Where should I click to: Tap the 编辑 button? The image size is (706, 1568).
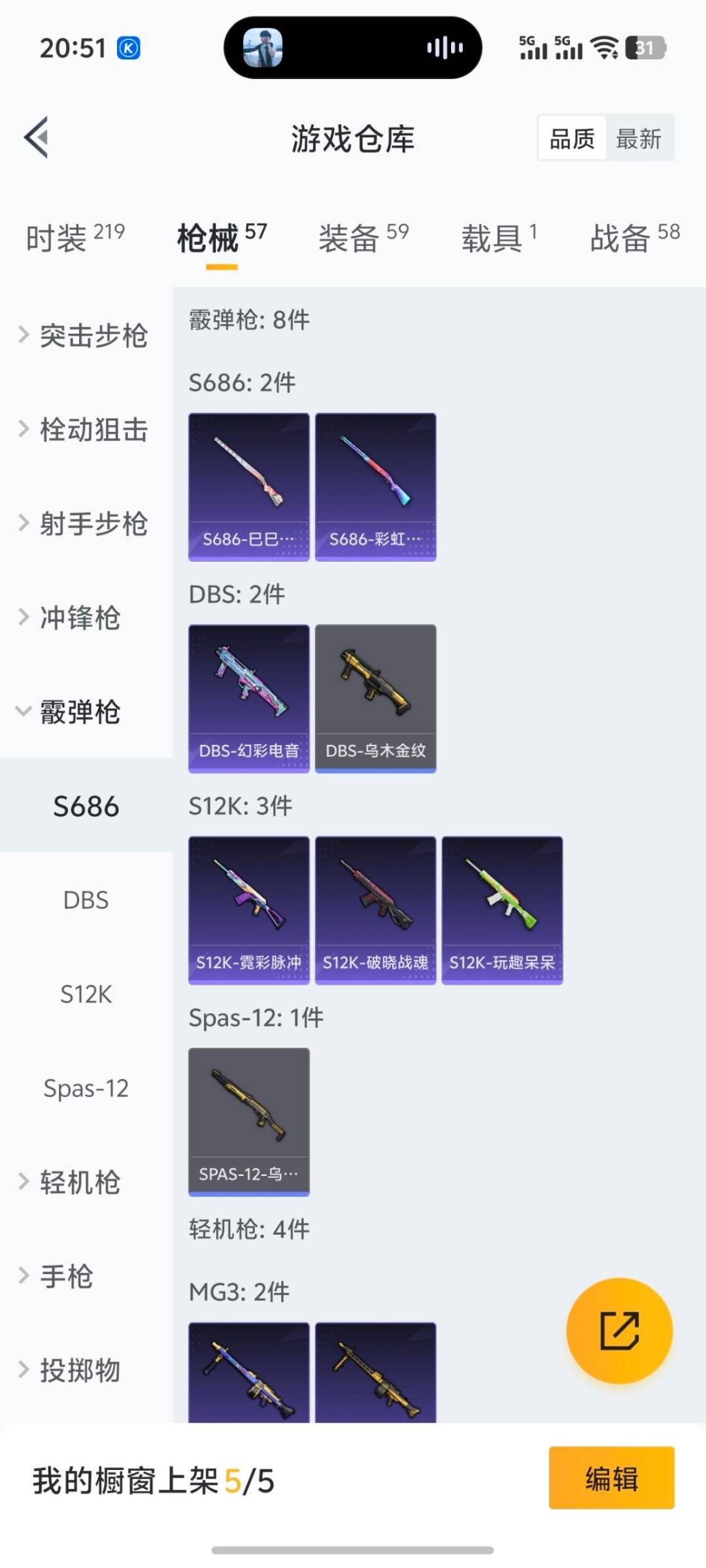611,1478
